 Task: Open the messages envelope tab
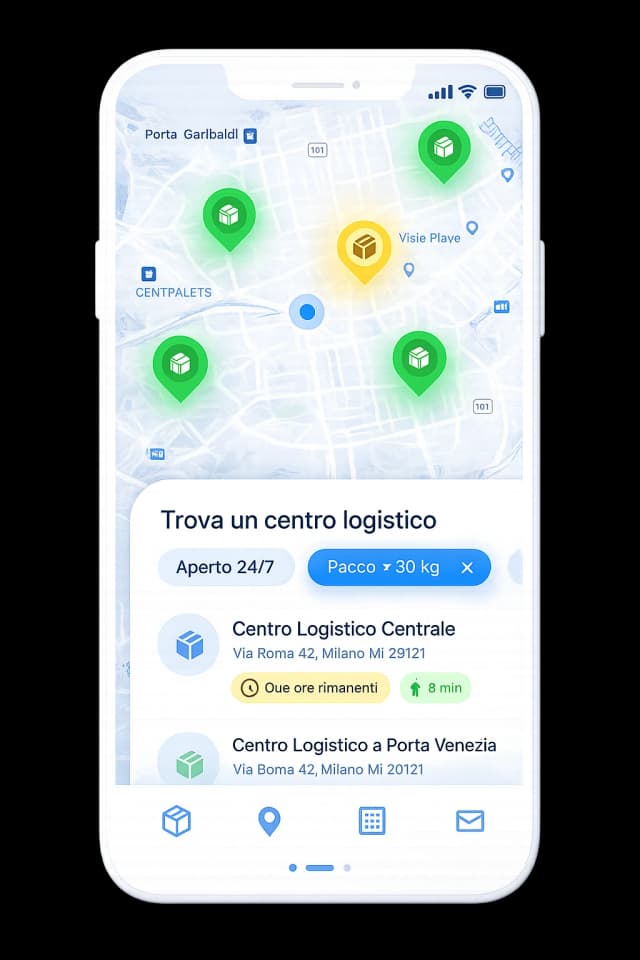470,821
